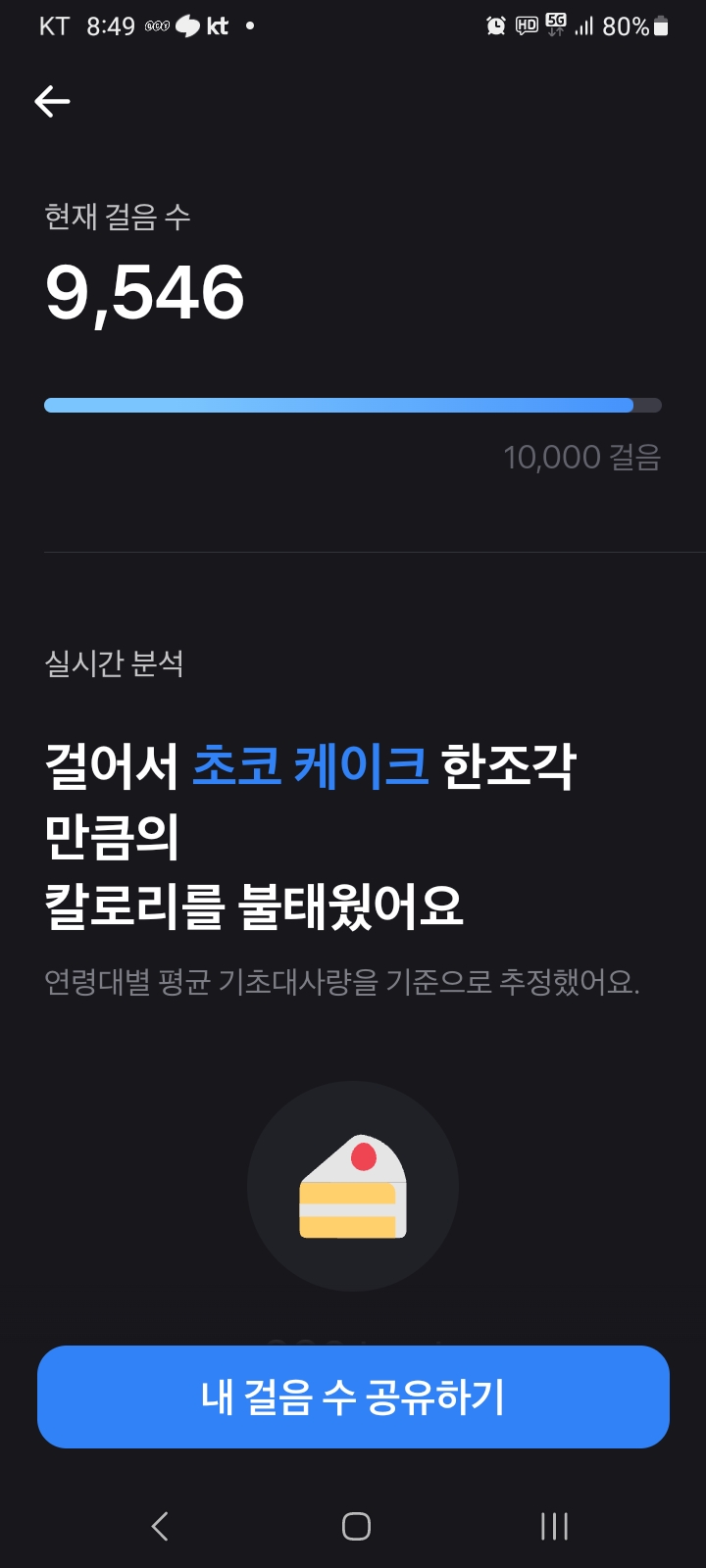
Task: Return to the system home screen
Action: (356, 1526)
